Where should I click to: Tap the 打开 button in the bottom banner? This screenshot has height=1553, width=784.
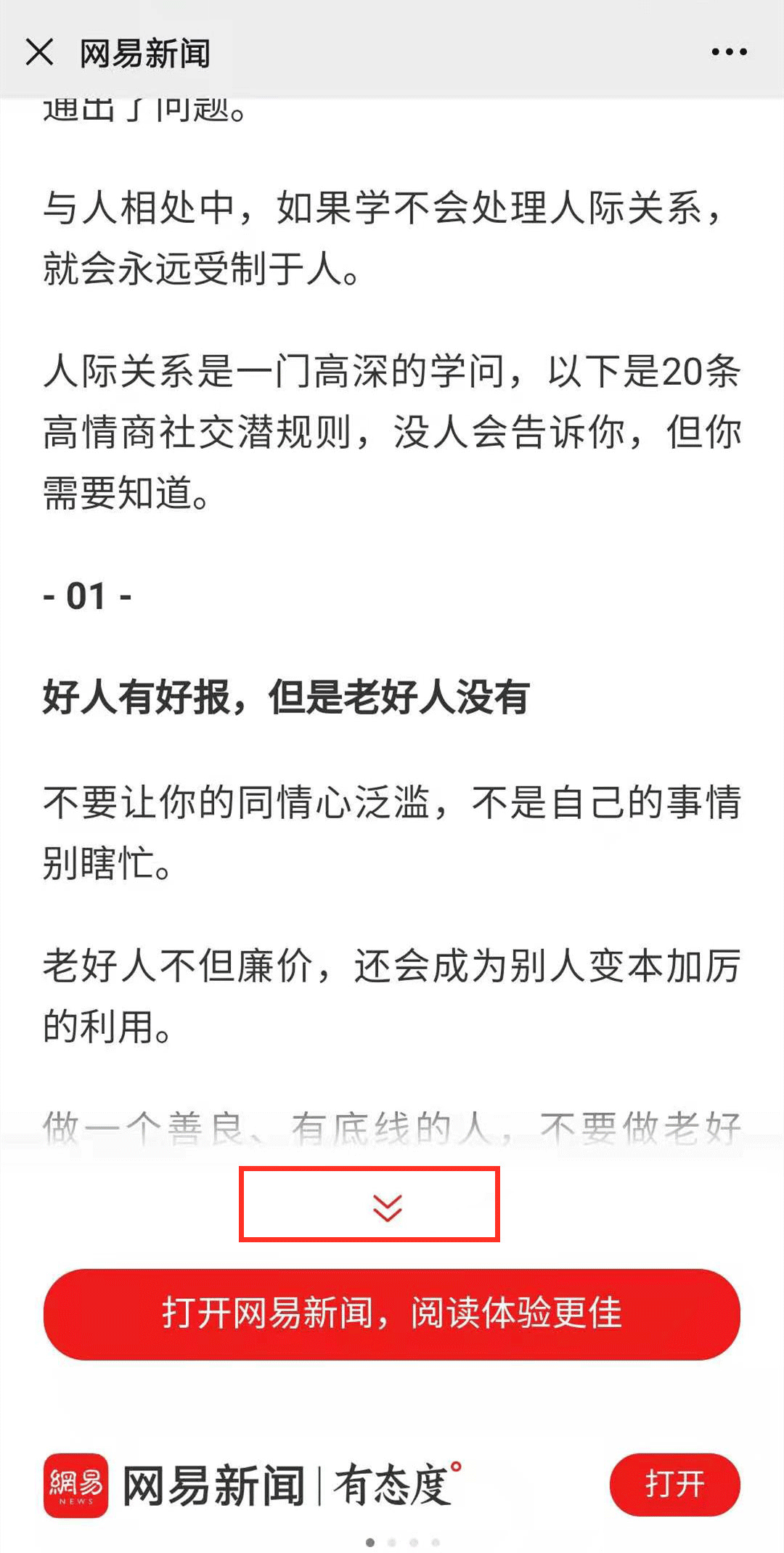(677, 1483)
